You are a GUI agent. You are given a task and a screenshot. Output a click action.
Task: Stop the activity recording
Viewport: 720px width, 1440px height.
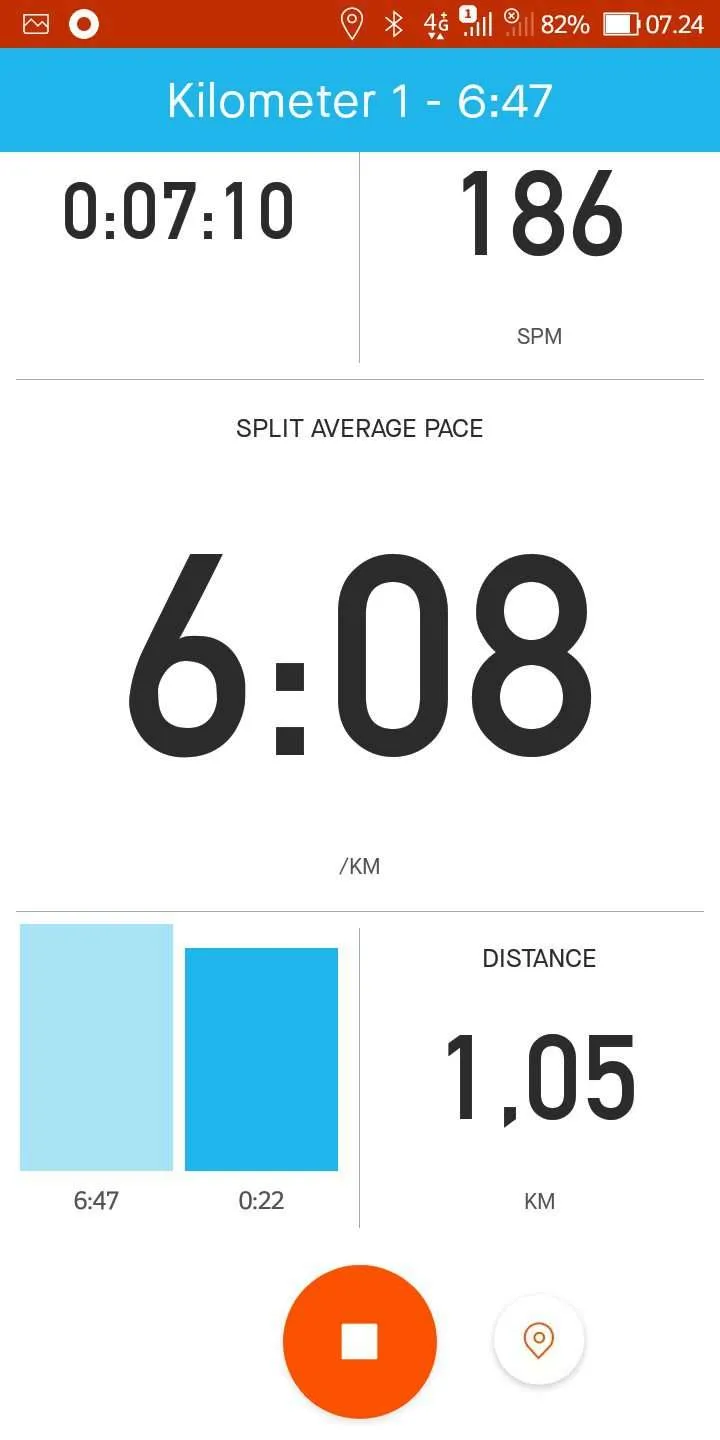click(x=360, y=1342)
